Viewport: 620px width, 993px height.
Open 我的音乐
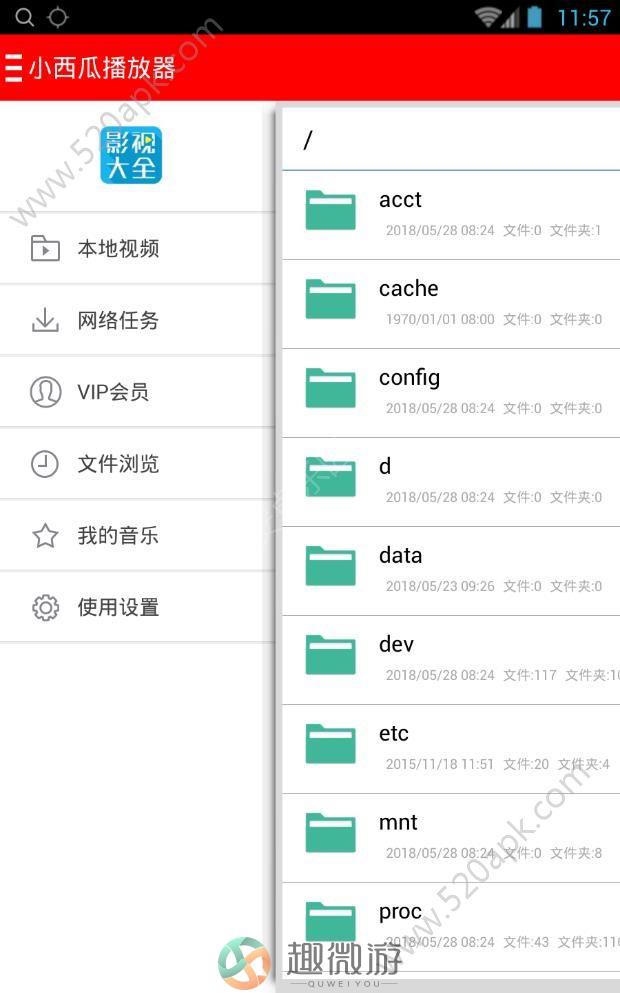coord(137,535)
